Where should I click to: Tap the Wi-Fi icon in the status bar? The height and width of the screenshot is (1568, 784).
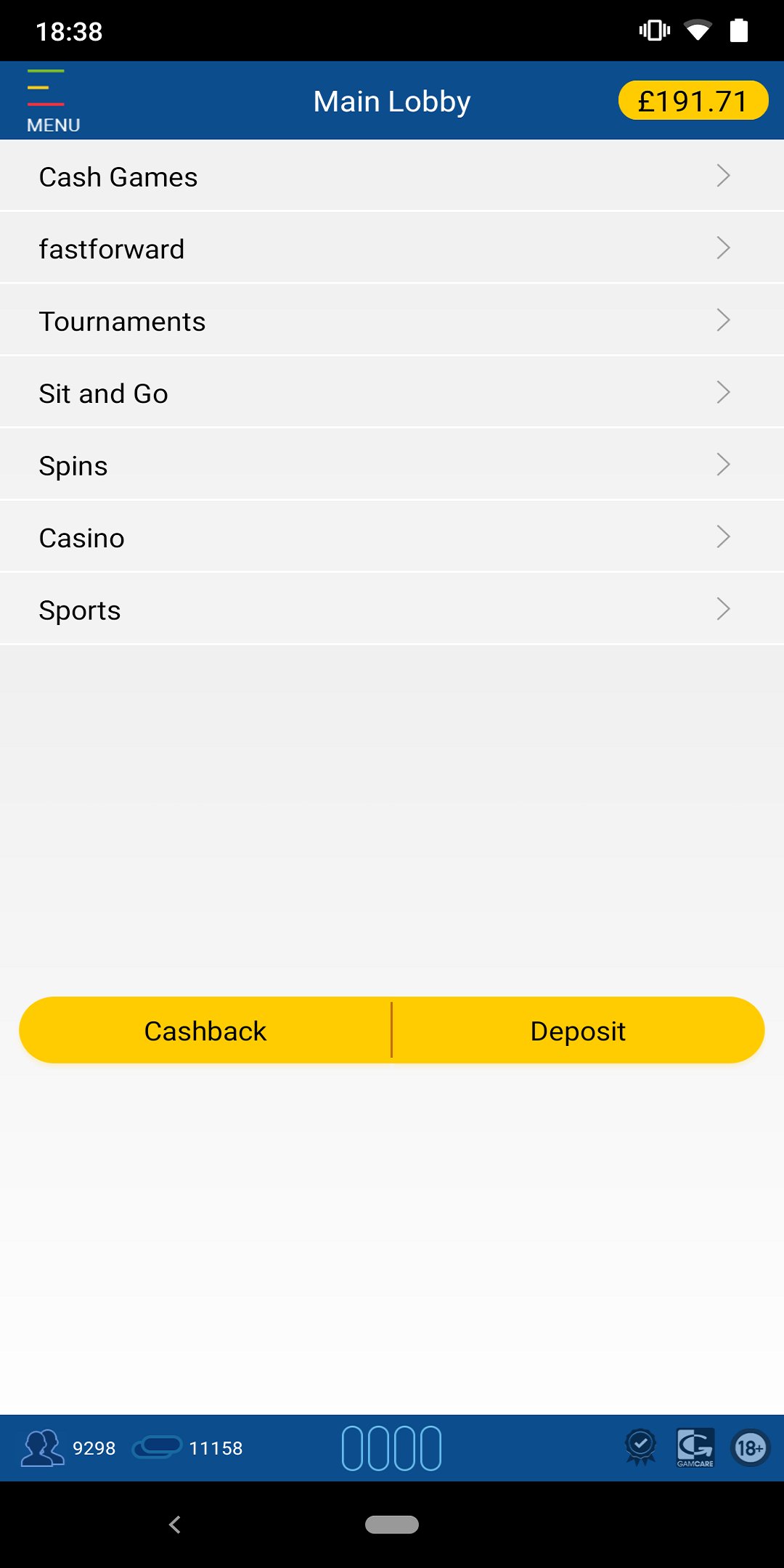[x=698, y=30]
